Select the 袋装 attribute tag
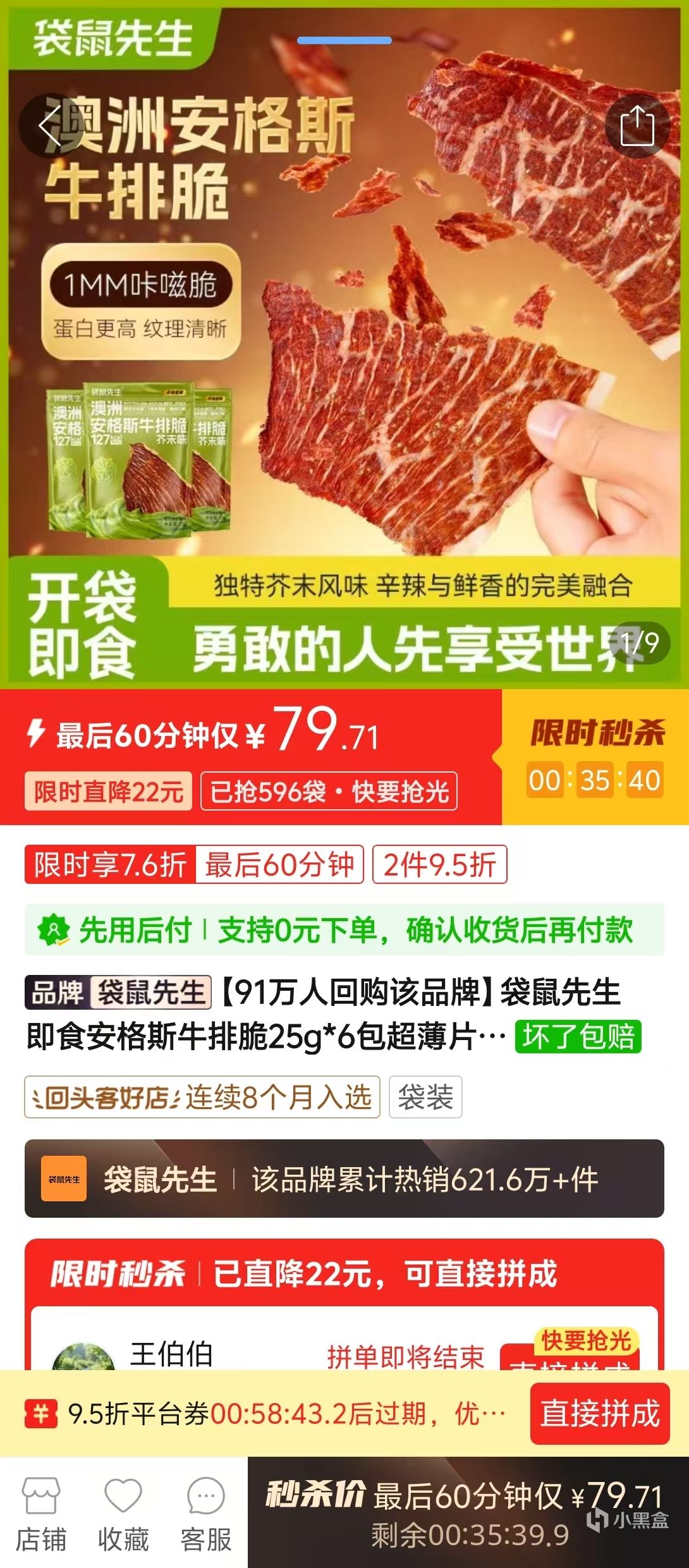 point(425,1097)
